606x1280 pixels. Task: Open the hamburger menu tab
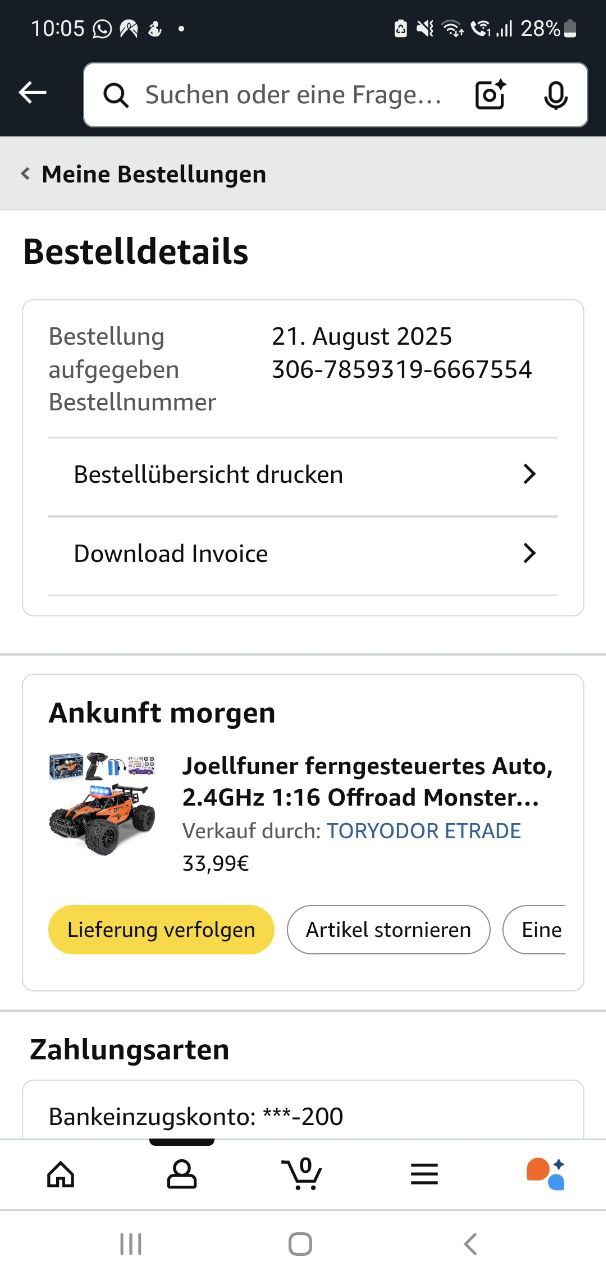coord(424,1174)
